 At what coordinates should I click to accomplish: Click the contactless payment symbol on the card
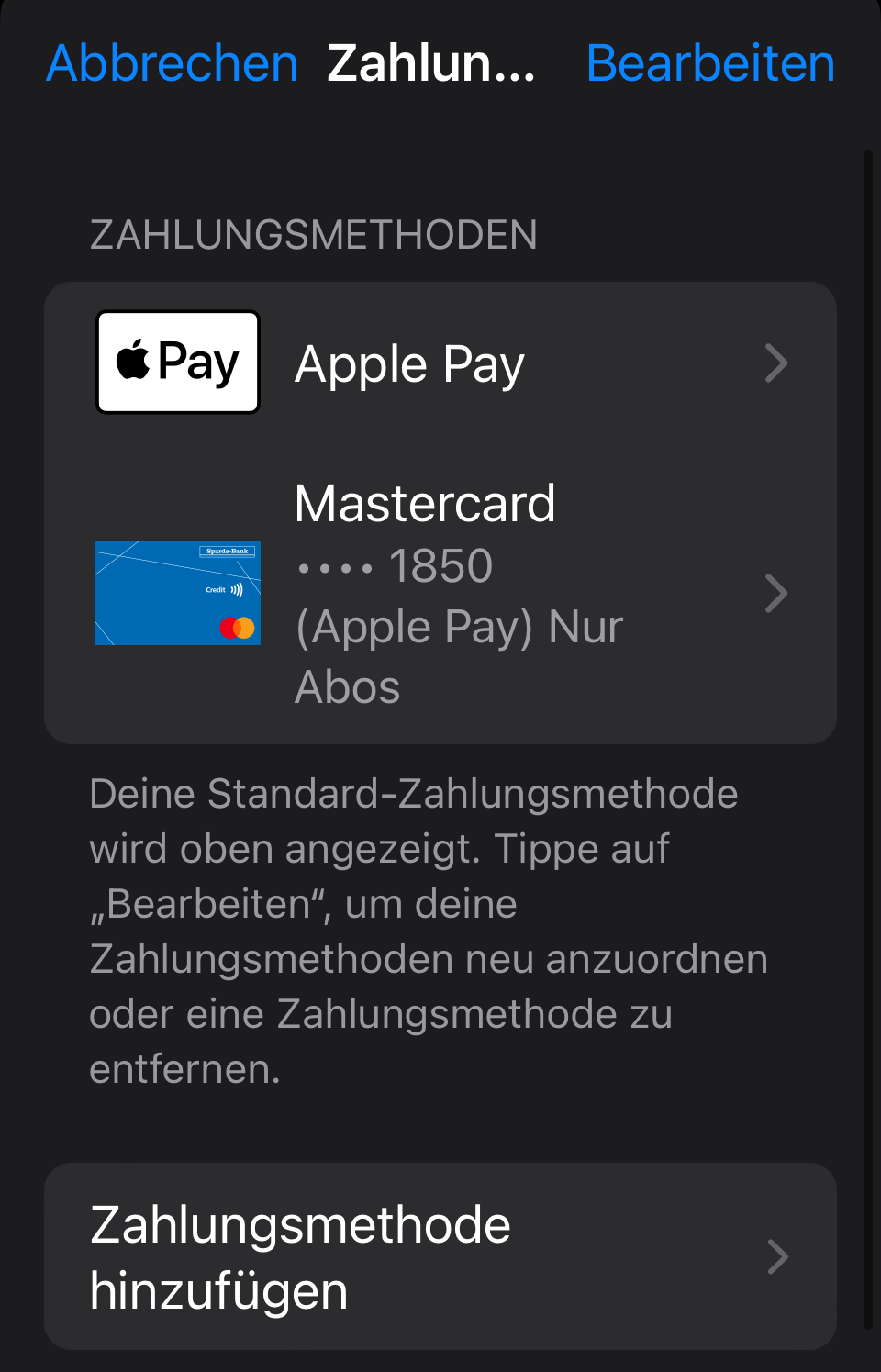point(238,591)
